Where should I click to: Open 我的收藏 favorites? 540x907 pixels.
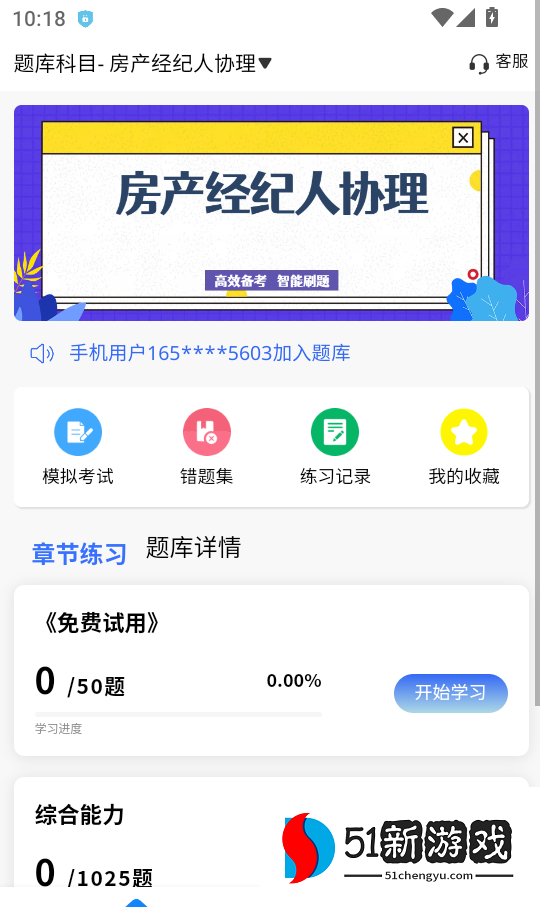pyautogui.click(x=464, y=447)
